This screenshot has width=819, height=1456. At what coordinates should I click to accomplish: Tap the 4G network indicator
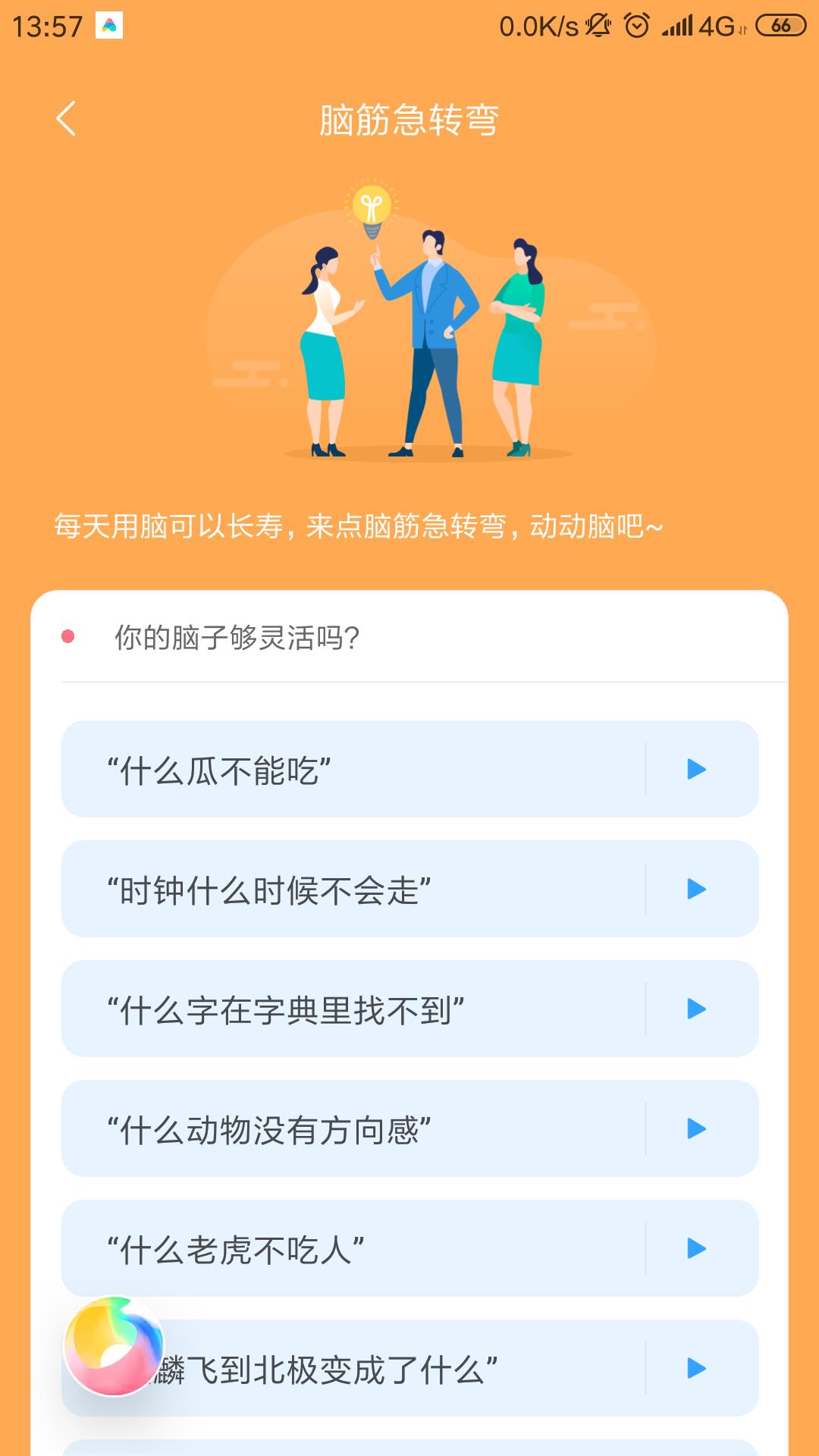click(719, 24)
